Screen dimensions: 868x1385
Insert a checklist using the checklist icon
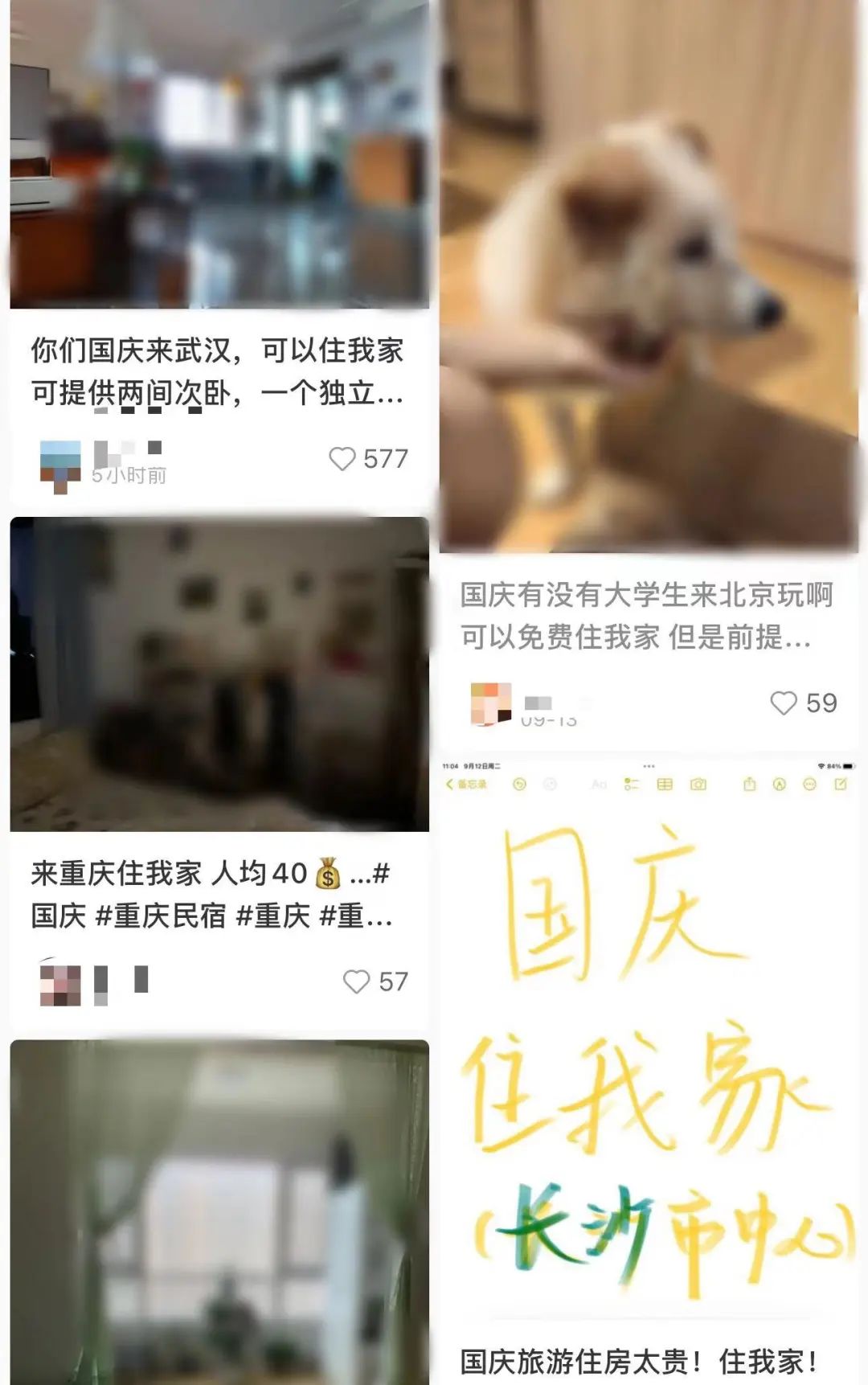pos(630,784)
